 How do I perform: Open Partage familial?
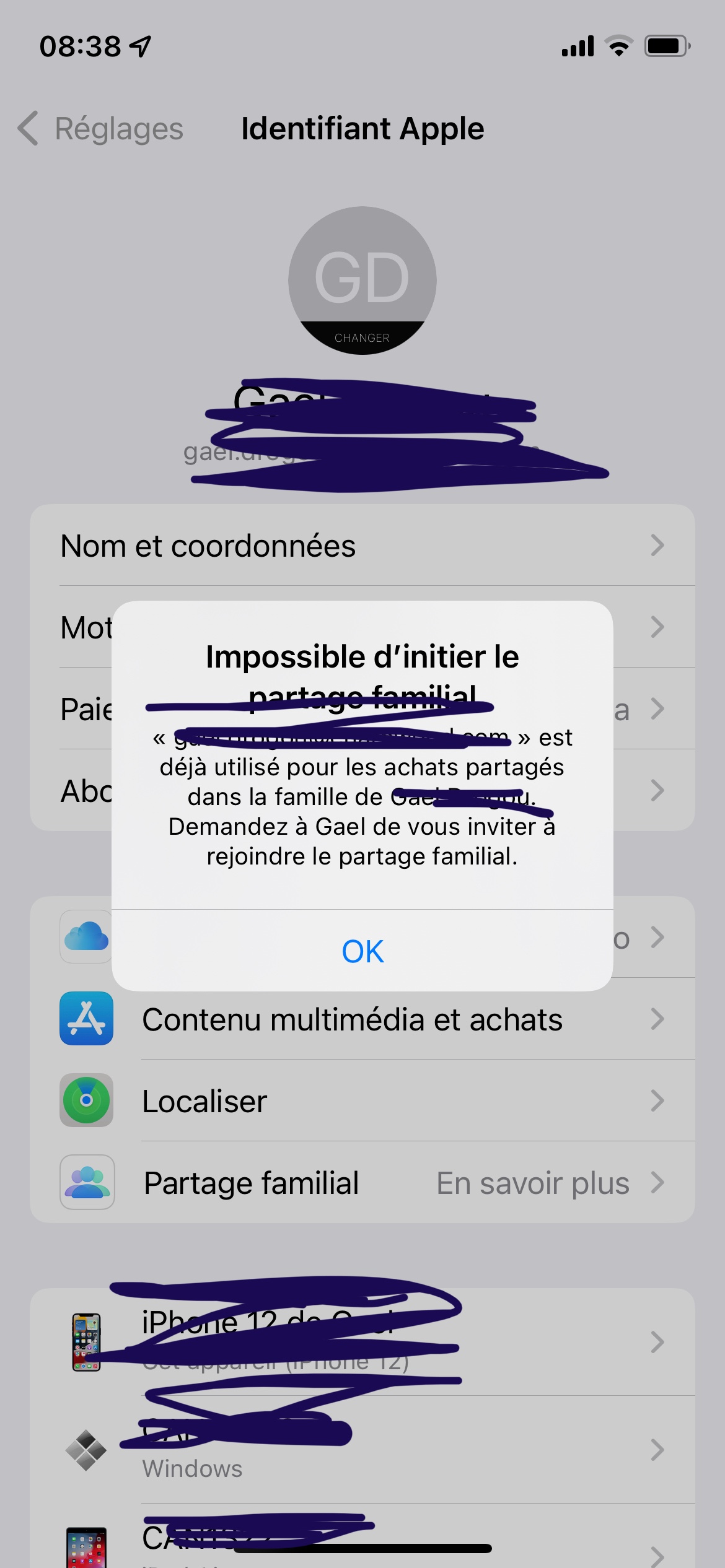tap(362, 1183)
